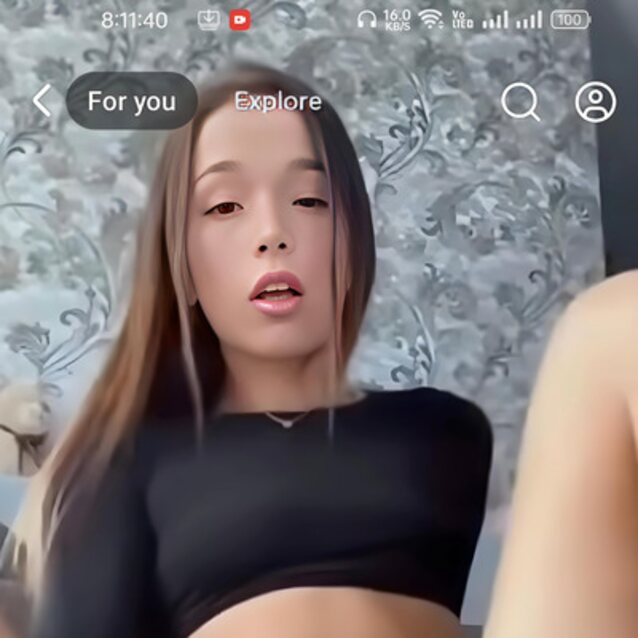Open the search icon
The image size is (638, 638).
520,101
